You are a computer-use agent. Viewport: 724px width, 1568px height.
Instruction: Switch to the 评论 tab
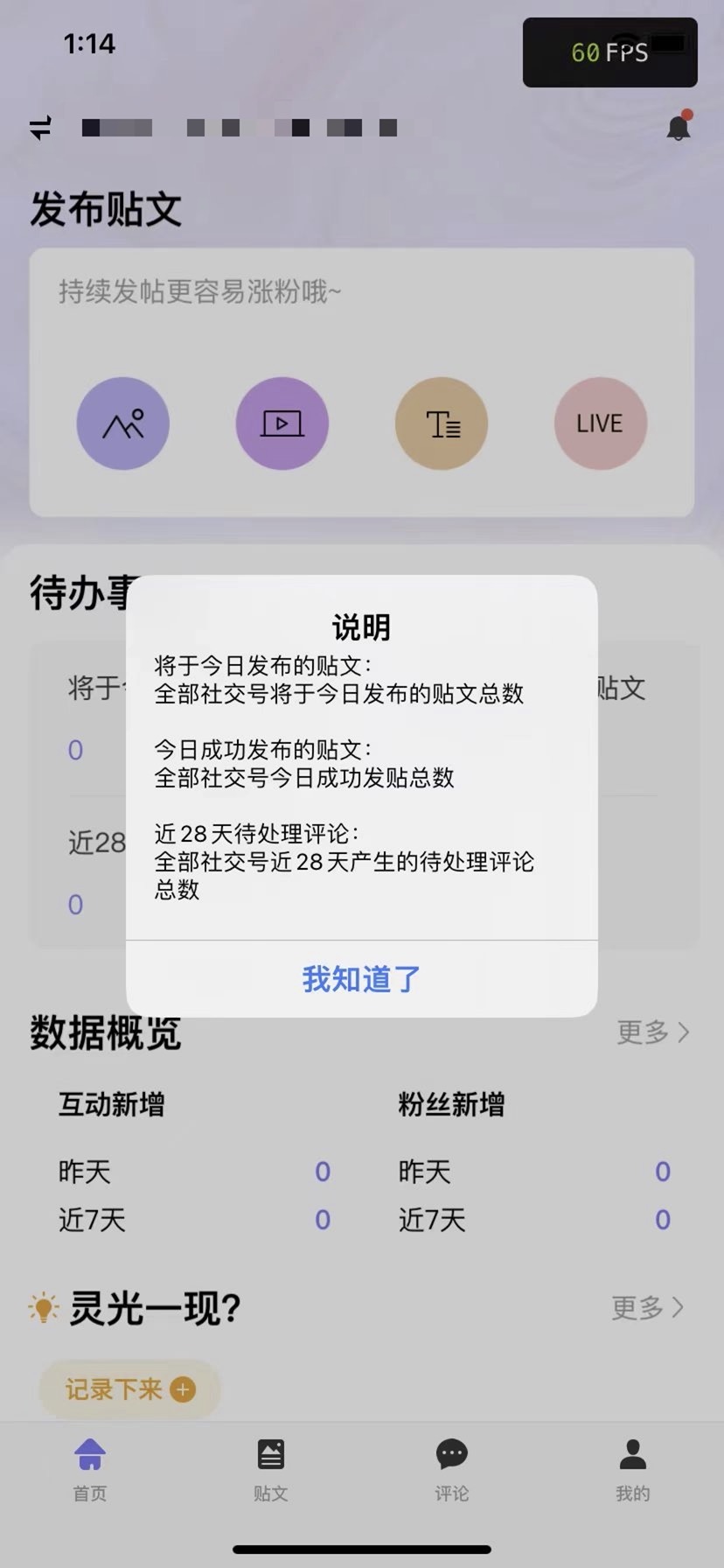pyautogui.click(x=452, y=1470)
